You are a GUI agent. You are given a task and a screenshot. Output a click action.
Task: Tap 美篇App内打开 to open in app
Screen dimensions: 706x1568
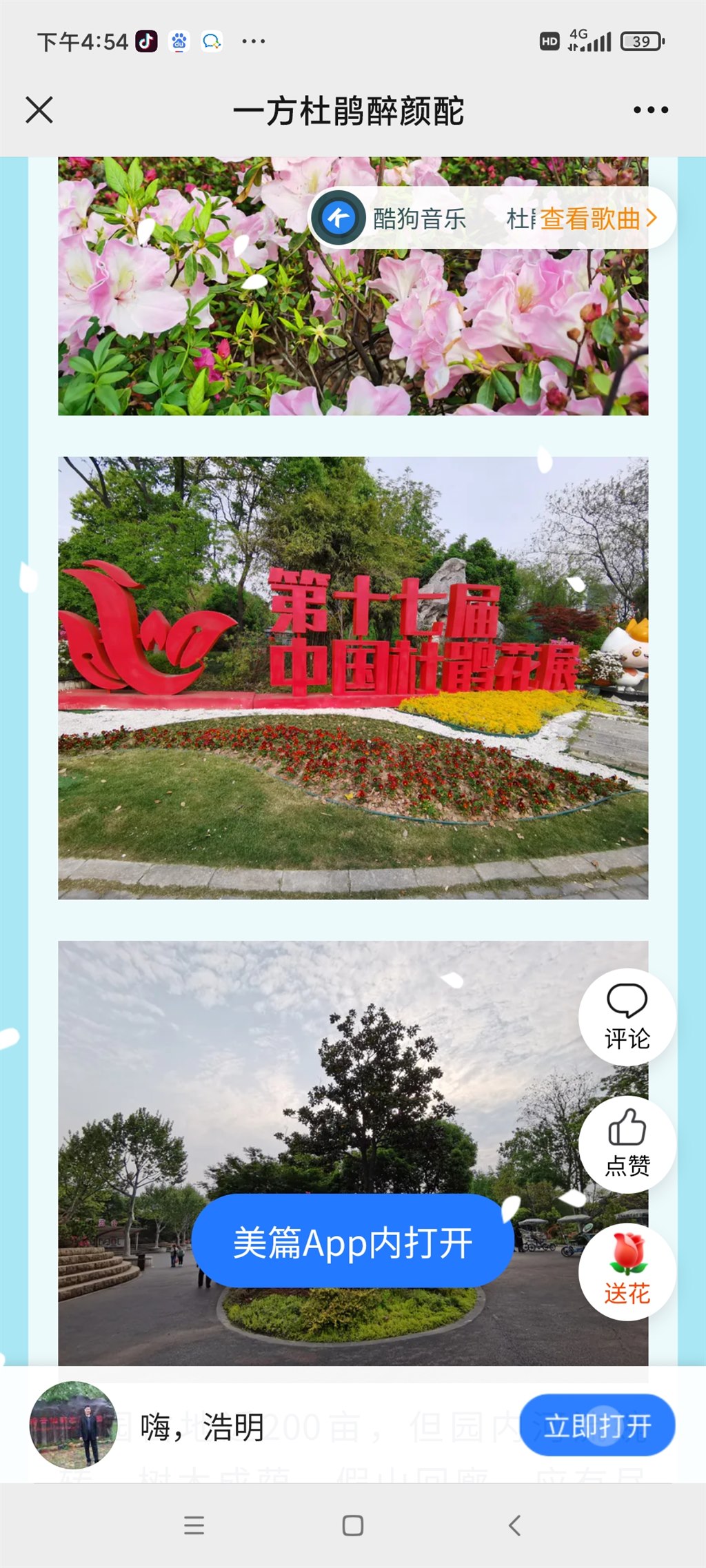[353, 1243]
